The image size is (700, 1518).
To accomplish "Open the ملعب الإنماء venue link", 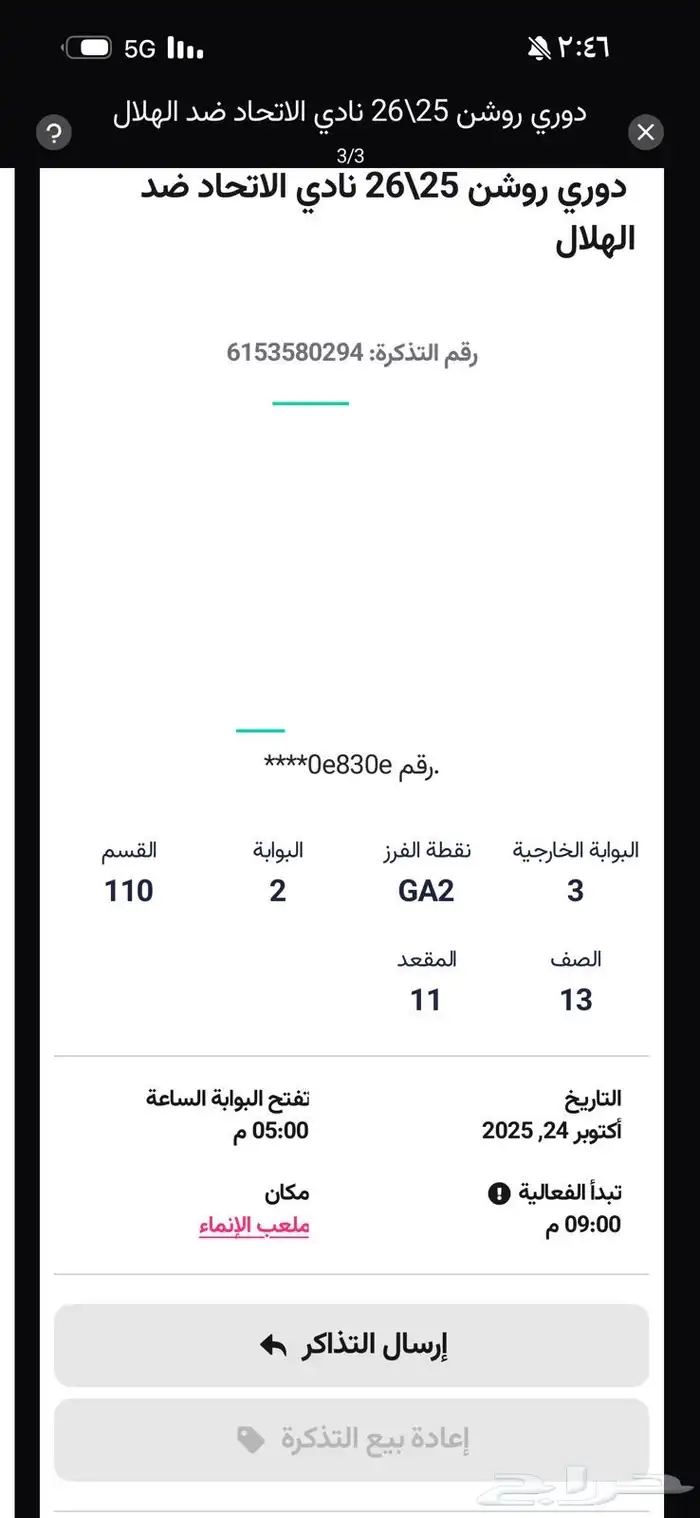I will [x=254, y=1225].
